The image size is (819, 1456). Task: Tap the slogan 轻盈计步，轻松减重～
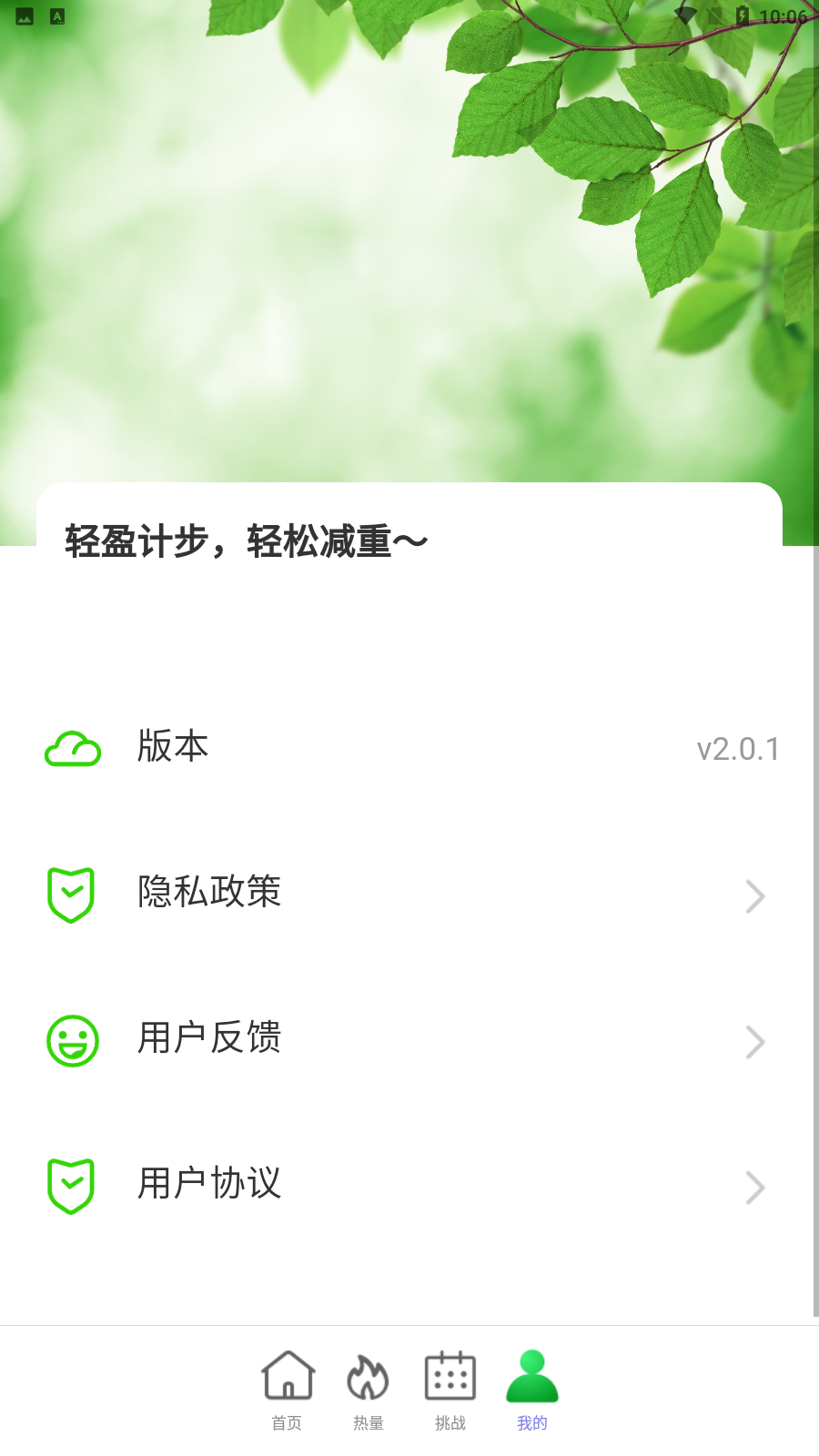(244, 539)
